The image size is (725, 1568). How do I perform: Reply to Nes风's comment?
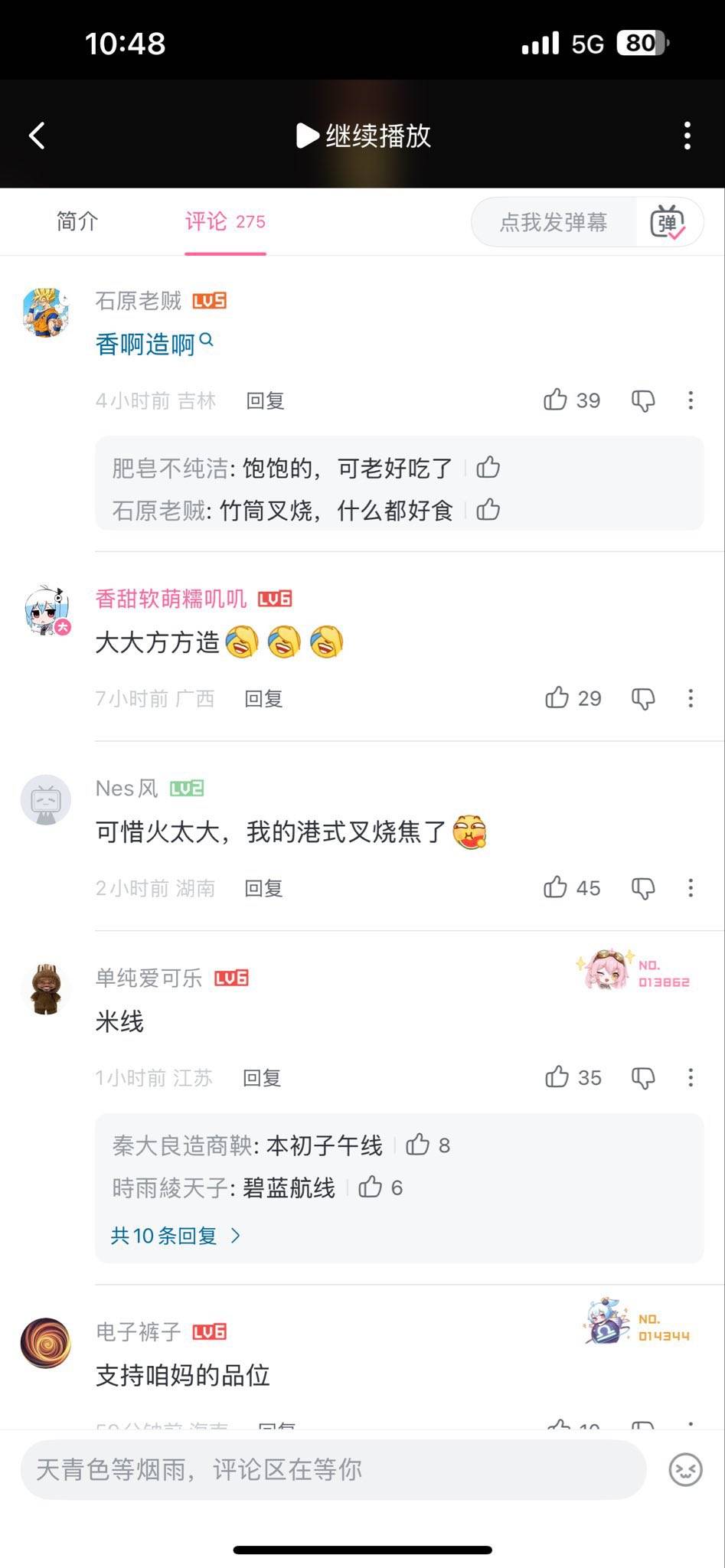click(263, 888)
